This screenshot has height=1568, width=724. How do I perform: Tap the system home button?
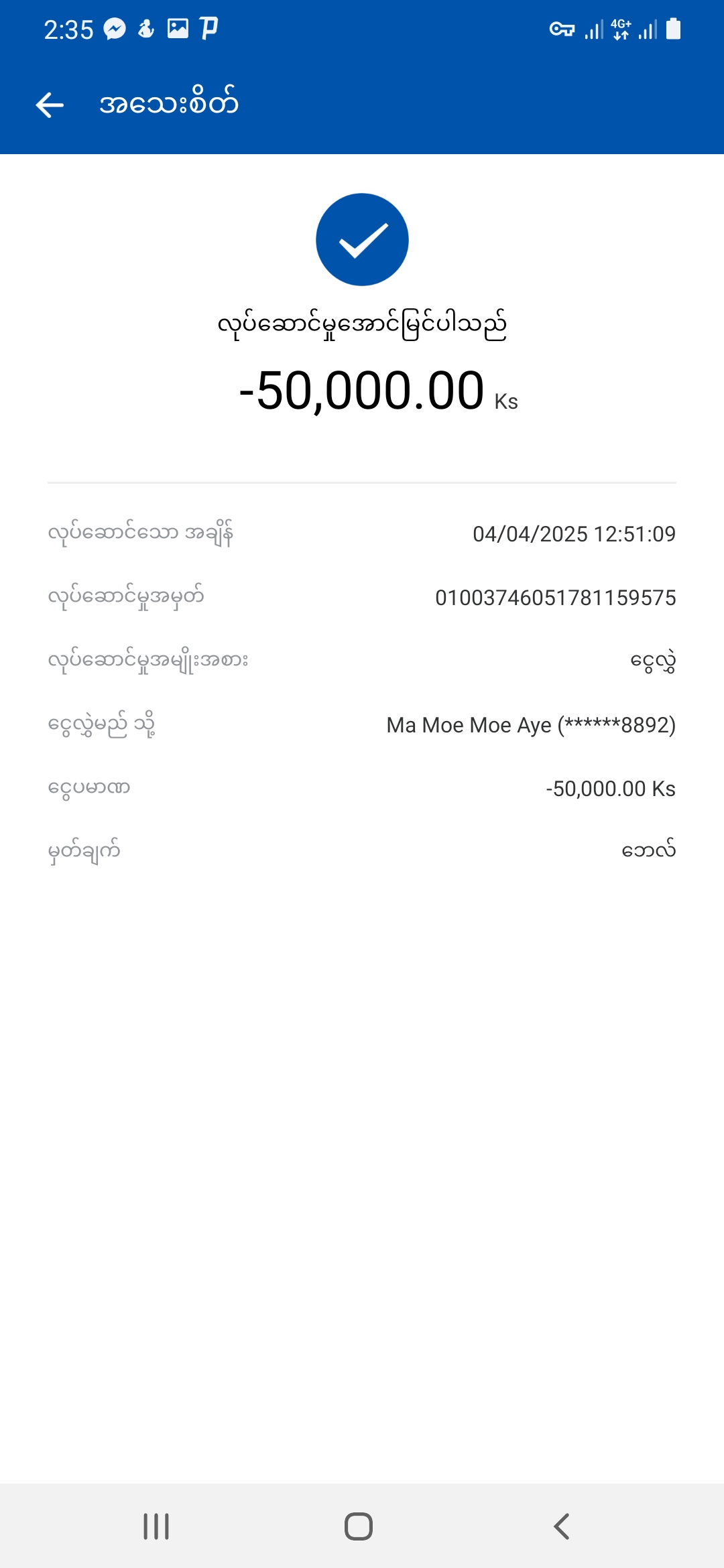pos(359,1526)
